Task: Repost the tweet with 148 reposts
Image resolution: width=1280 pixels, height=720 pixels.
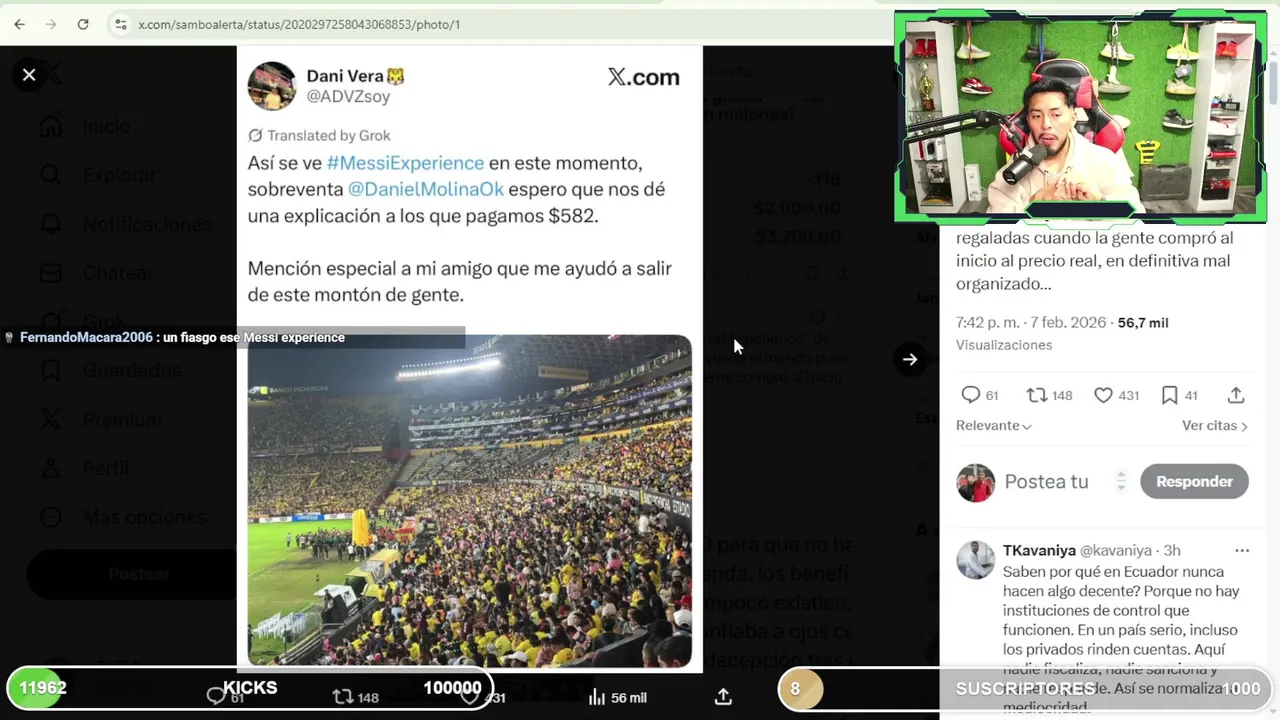Action: point(1037,396)
